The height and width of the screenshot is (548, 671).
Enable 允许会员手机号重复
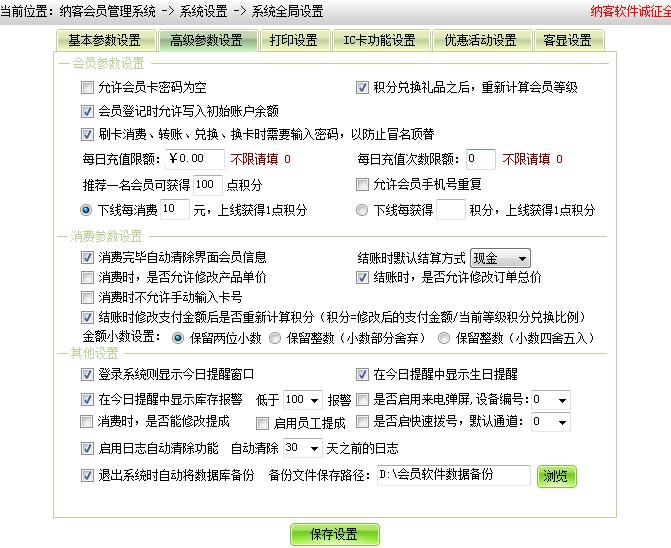pyautogui.click(x=363, y=184)
